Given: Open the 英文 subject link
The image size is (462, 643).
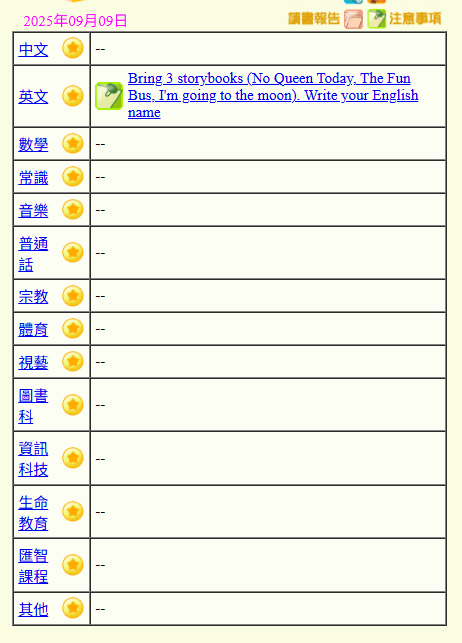Looking at the screenshot, I should tap(33, 97).
